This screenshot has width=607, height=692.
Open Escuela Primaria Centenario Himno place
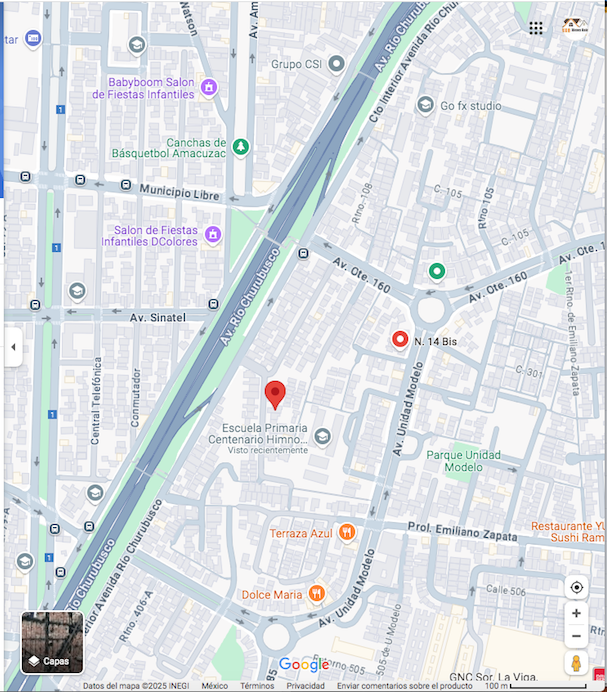pyautogui.click(x=322, y=436)
